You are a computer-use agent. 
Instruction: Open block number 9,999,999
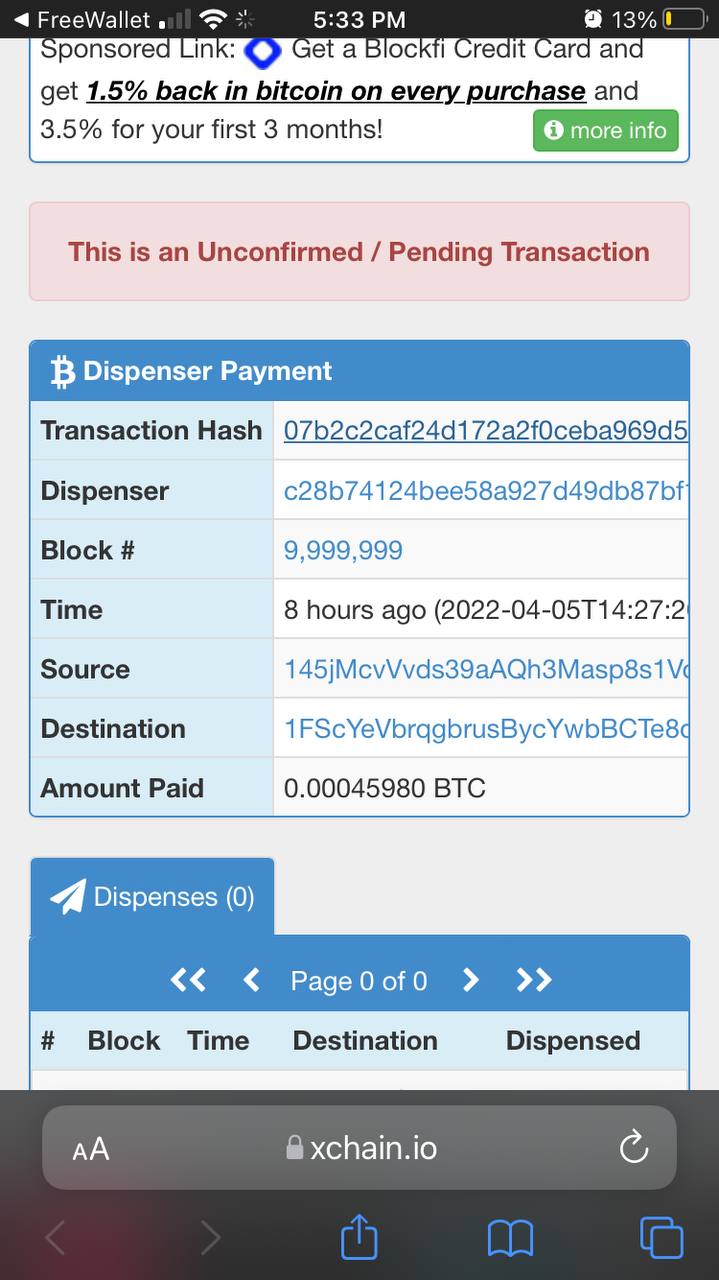[343, 550]
